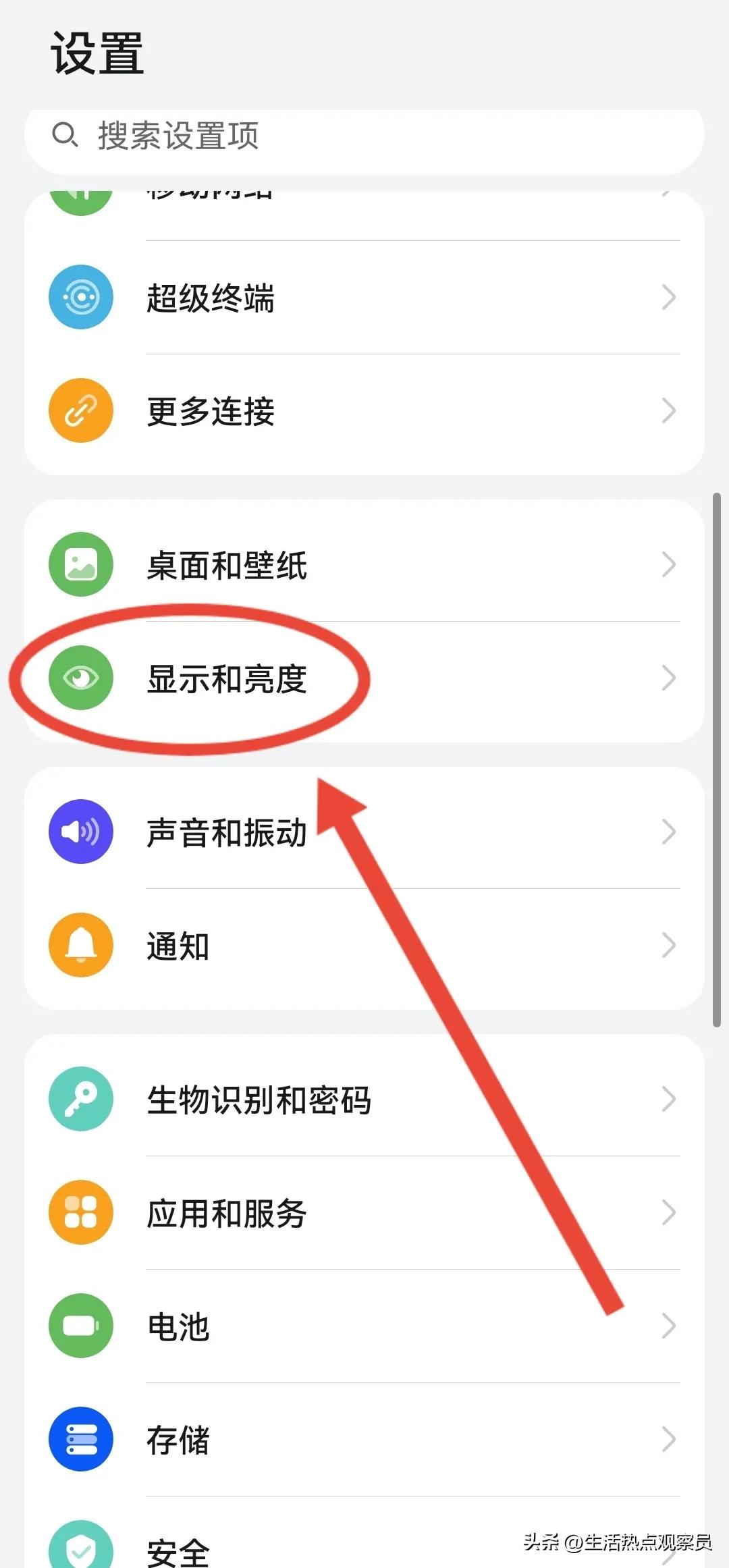The width and height of the screenshot is (729, 1568).
Task: Open 应用和服务 settings
Action: pos(364,1212)
